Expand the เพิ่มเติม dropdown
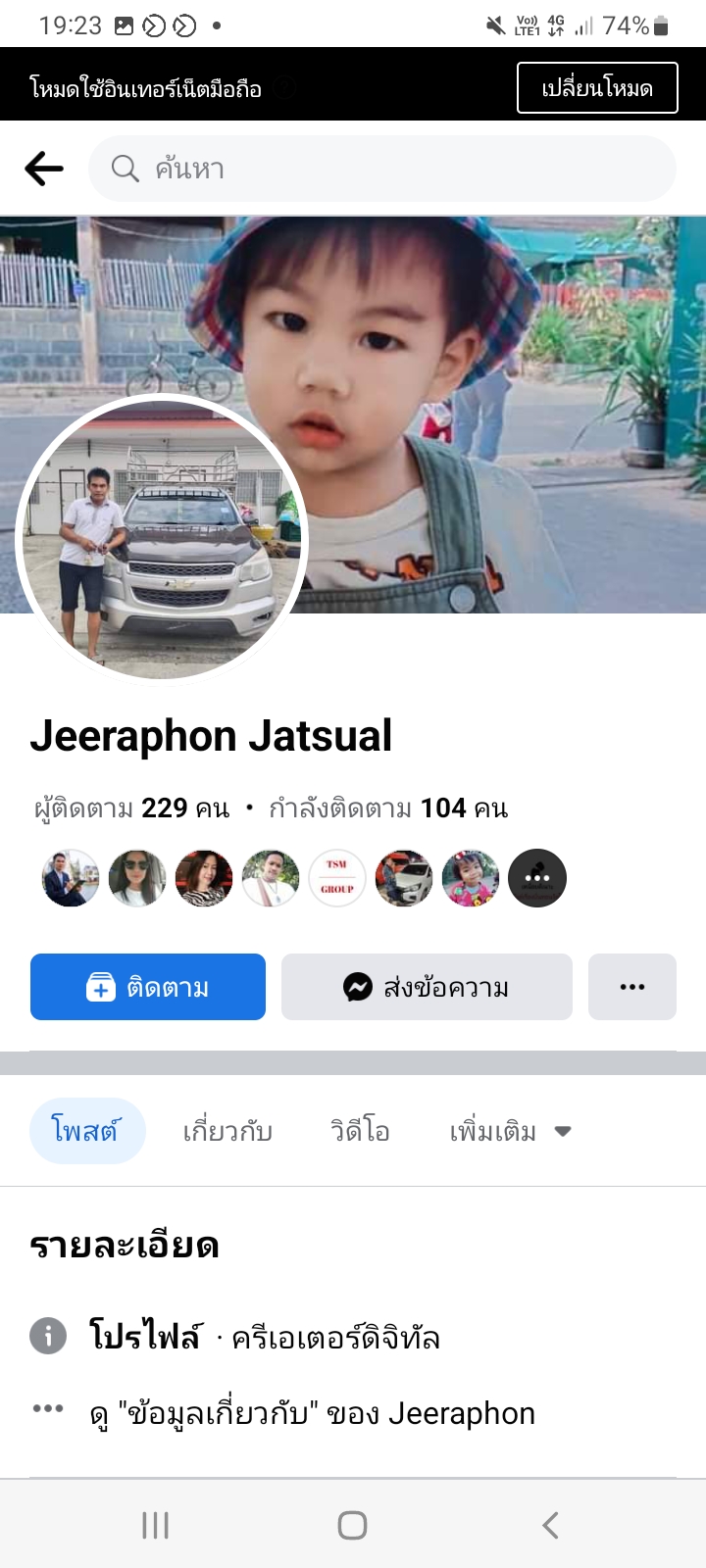Viewport: 706px width, 1568px height. pyautogui.click(x=509, y=1131)
